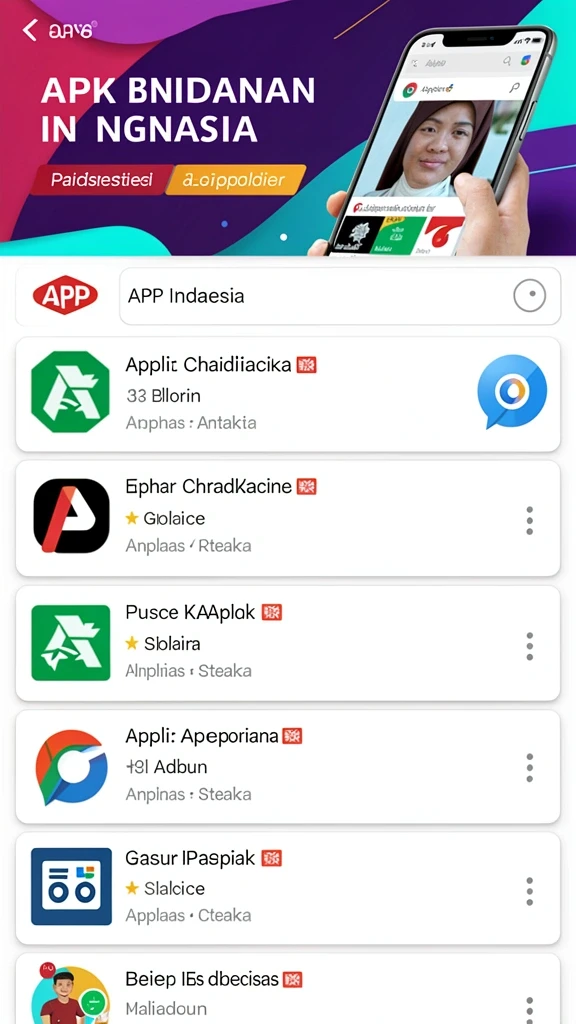Tap the blue chat bubble icon
Viewport: 576px width, 1024px height.
point(512,391)
